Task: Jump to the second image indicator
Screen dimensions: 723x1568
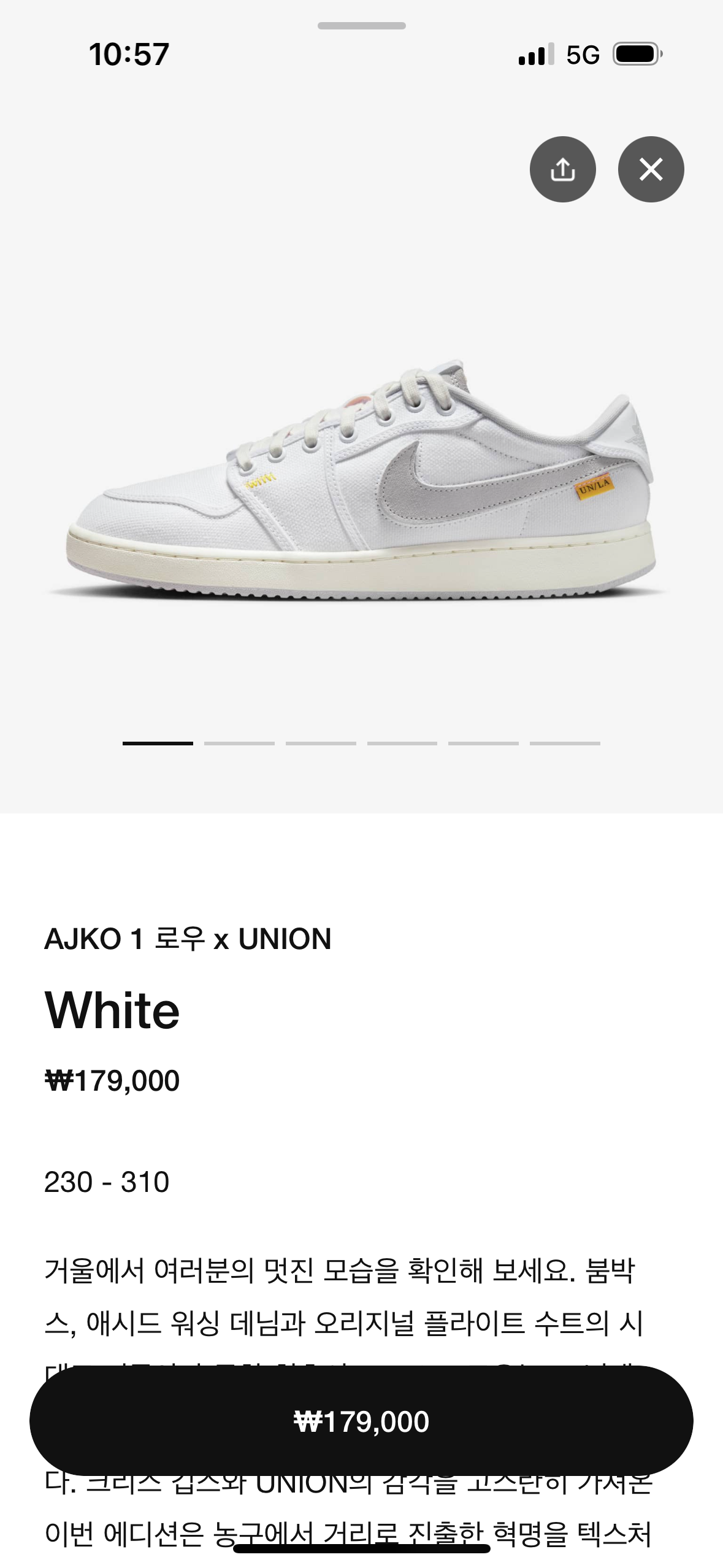Action: [239, 743]
